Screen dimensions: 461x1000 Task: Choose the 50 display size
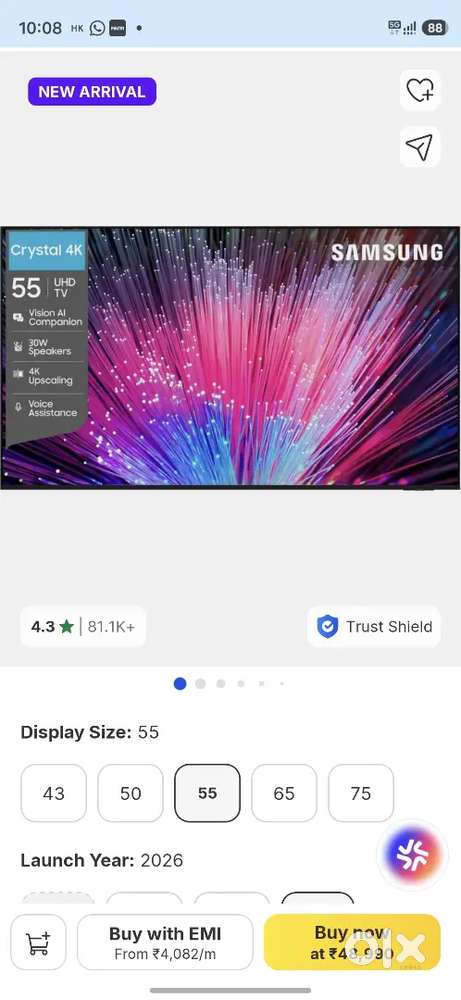pos(131,793)
